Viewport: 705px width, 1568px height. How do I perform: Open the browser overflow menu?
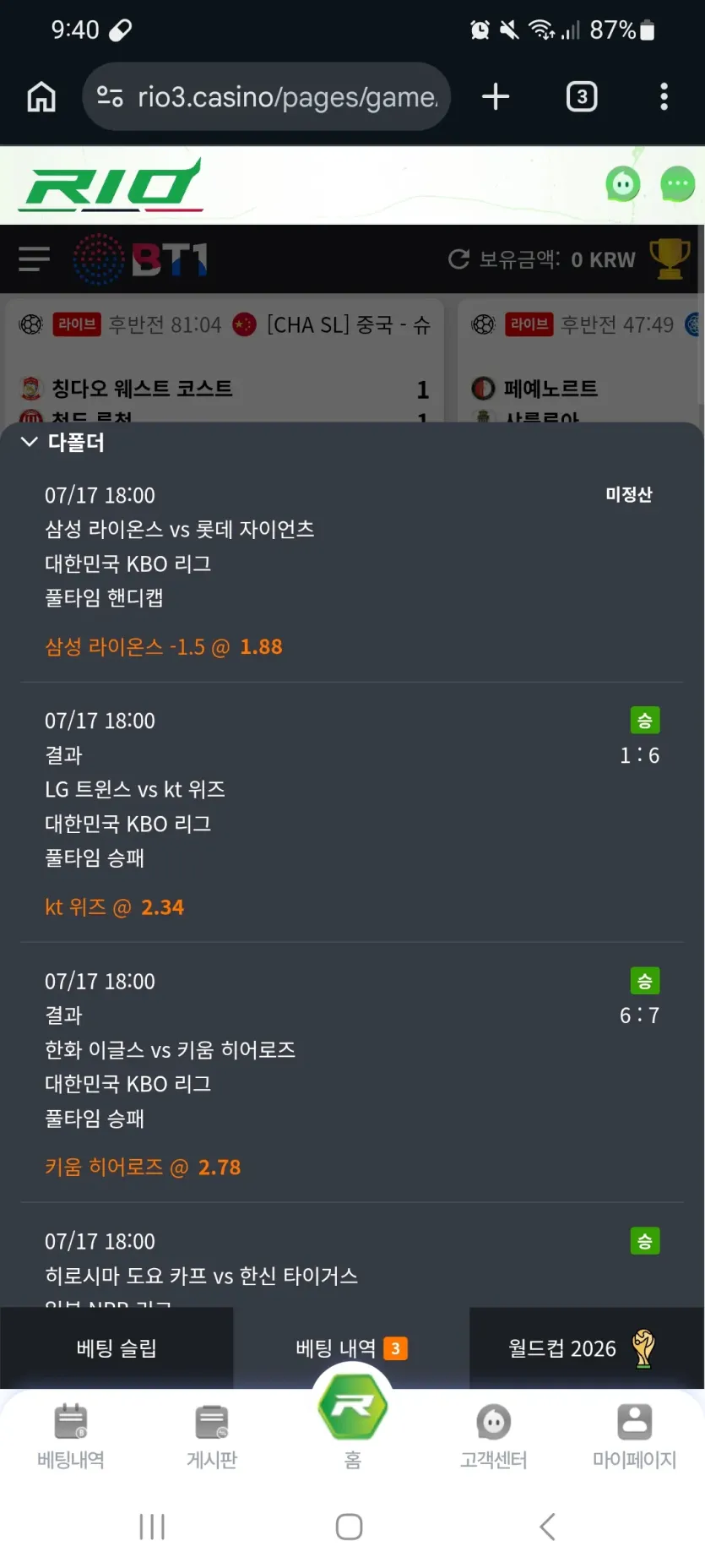[664, 97]
